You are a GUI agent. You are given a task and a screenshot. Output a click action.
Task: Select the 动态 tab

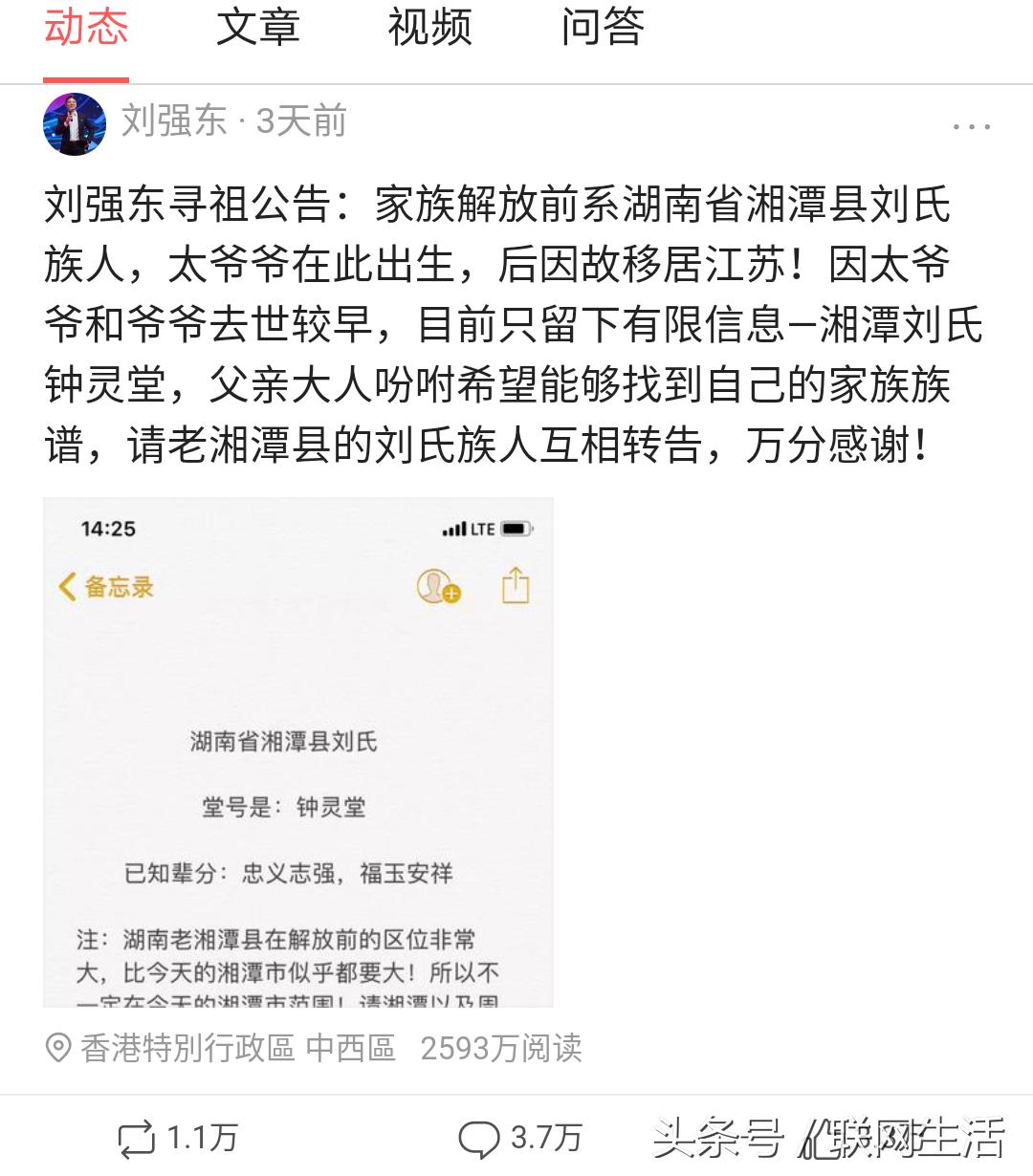click(x=86, y=28)
